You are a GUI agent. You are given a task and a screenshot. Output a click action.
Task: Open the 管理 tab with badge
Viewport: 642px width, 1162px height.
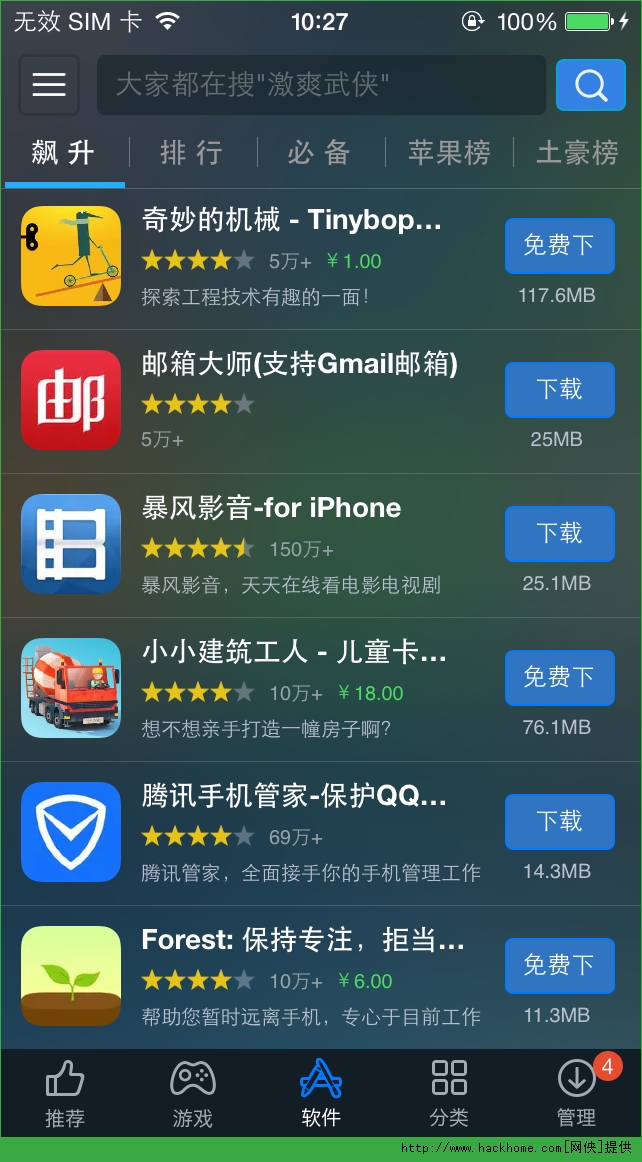tap(577, 1095)
